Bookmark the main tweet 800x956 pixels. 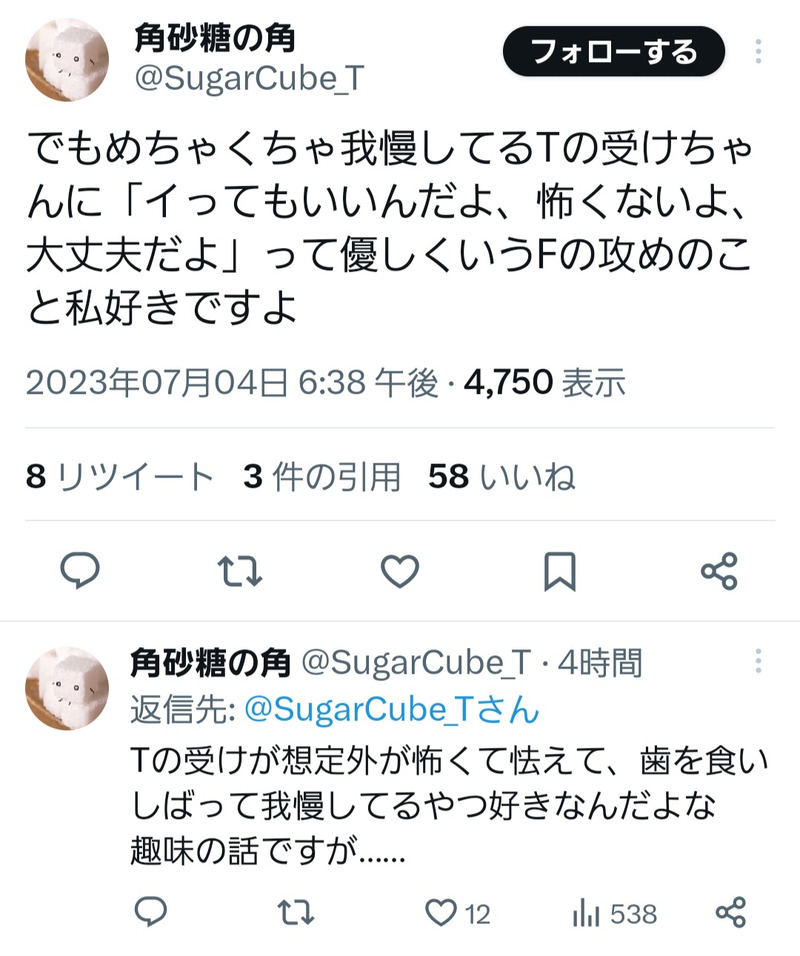coord(559,571)
